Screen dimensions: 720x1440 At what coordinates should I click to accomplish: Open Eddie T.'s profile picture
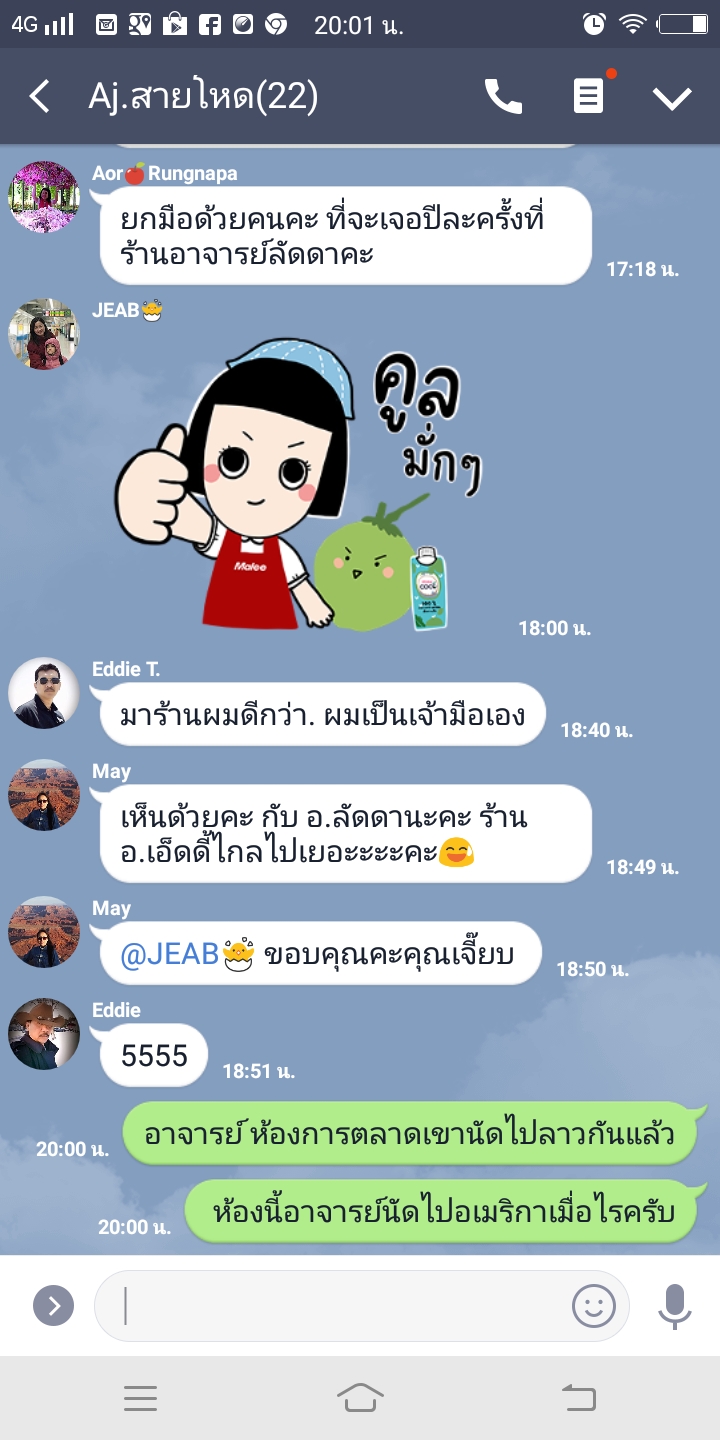pos(43,693)
